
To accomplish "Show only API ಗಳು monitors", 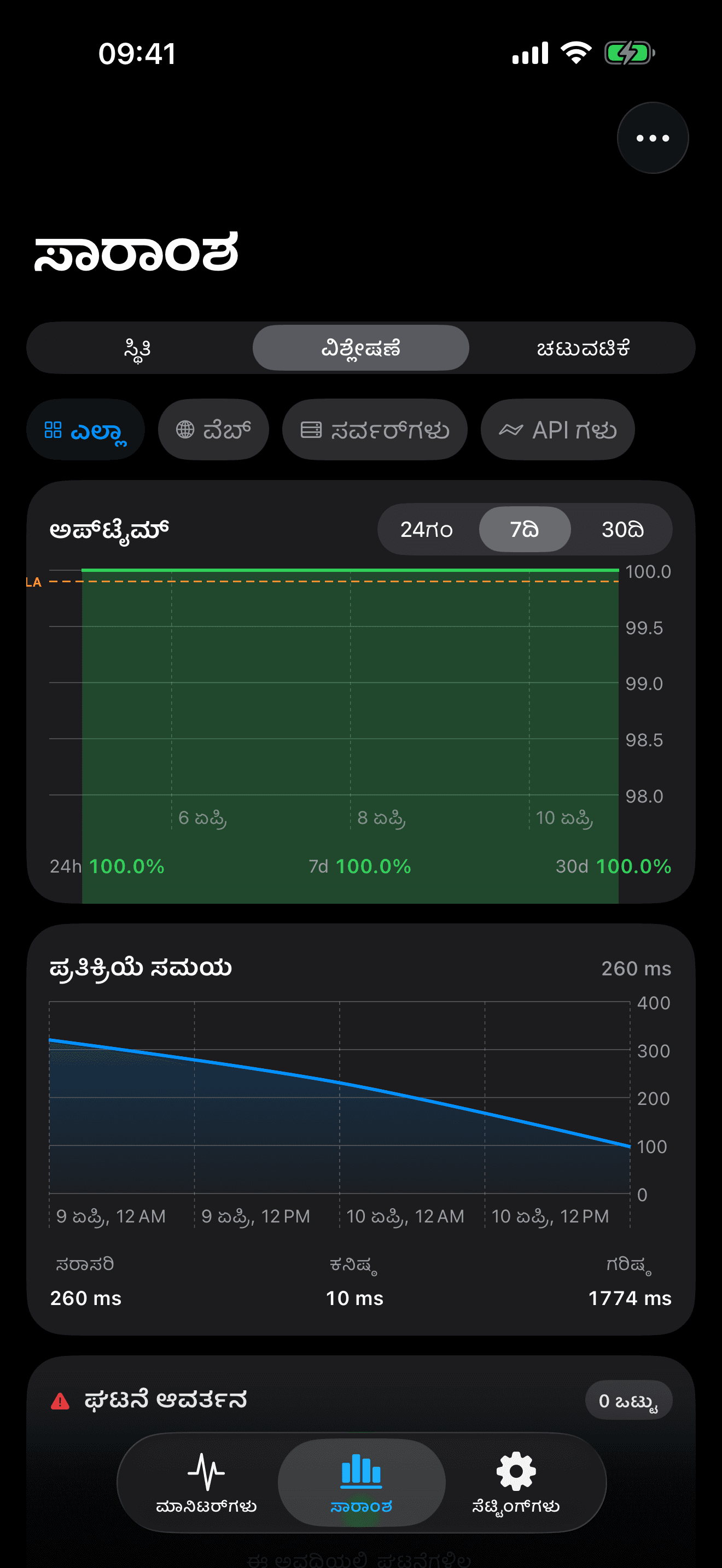I will click(557, 430).
